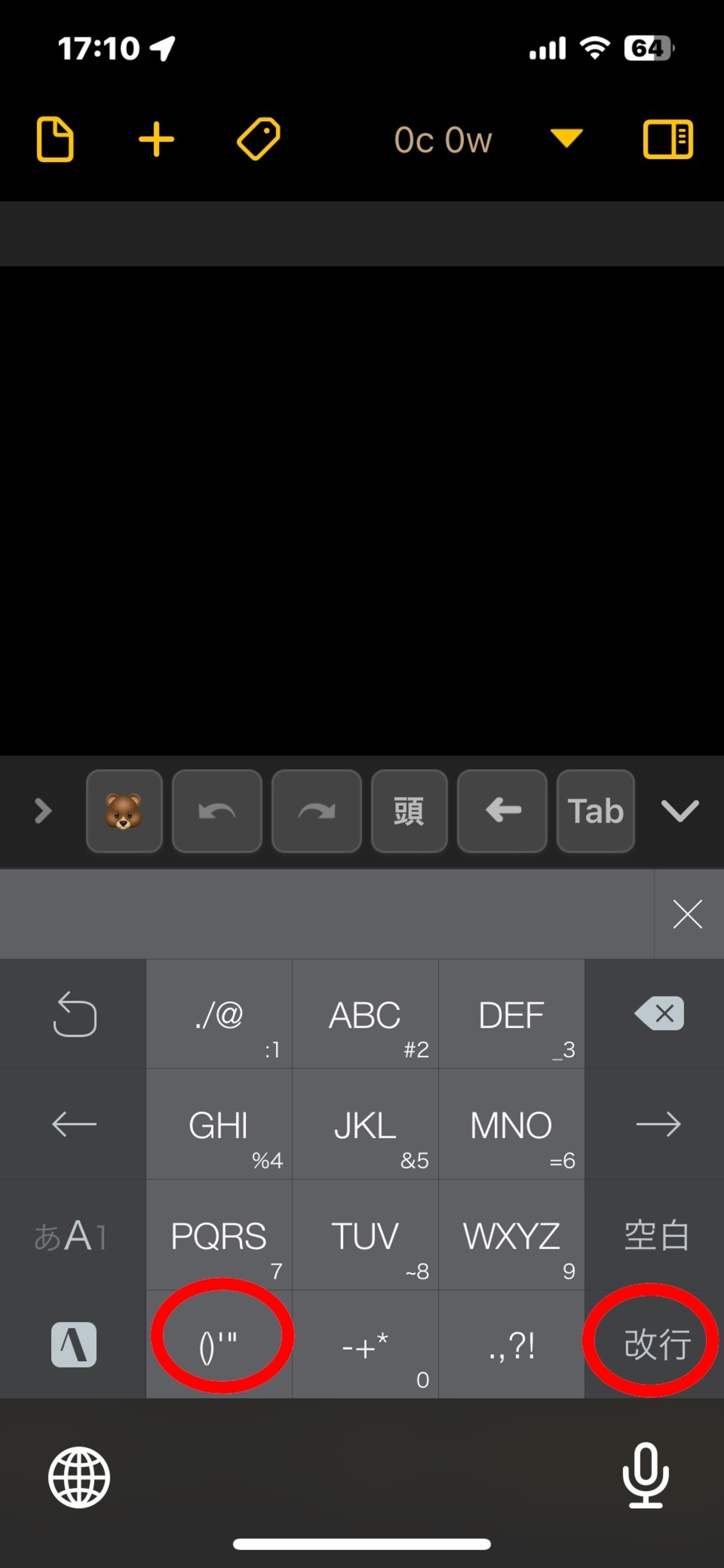
Task: Insert a Tab from toolbar
Action: [x=595, y=811]
